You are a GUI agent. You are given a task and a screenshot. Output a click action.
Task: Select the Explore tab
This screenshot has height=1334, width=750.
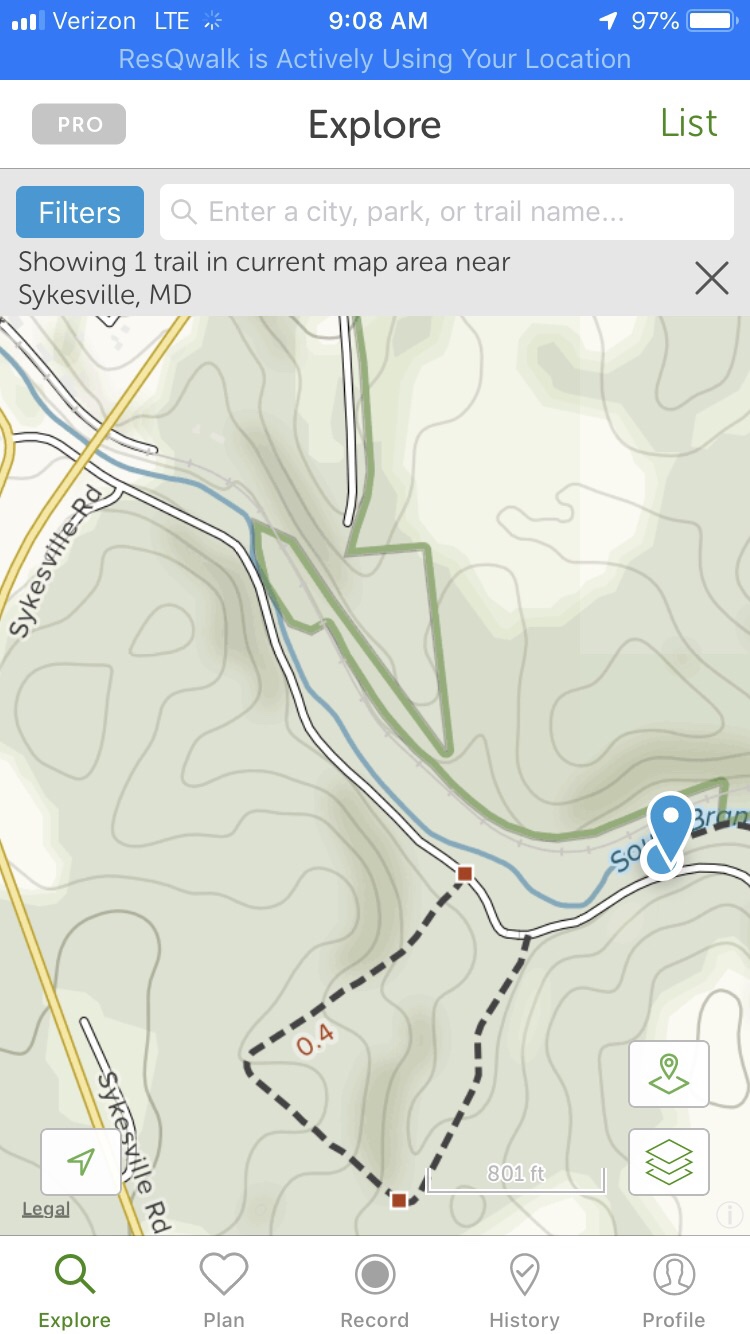(75, 1290)
